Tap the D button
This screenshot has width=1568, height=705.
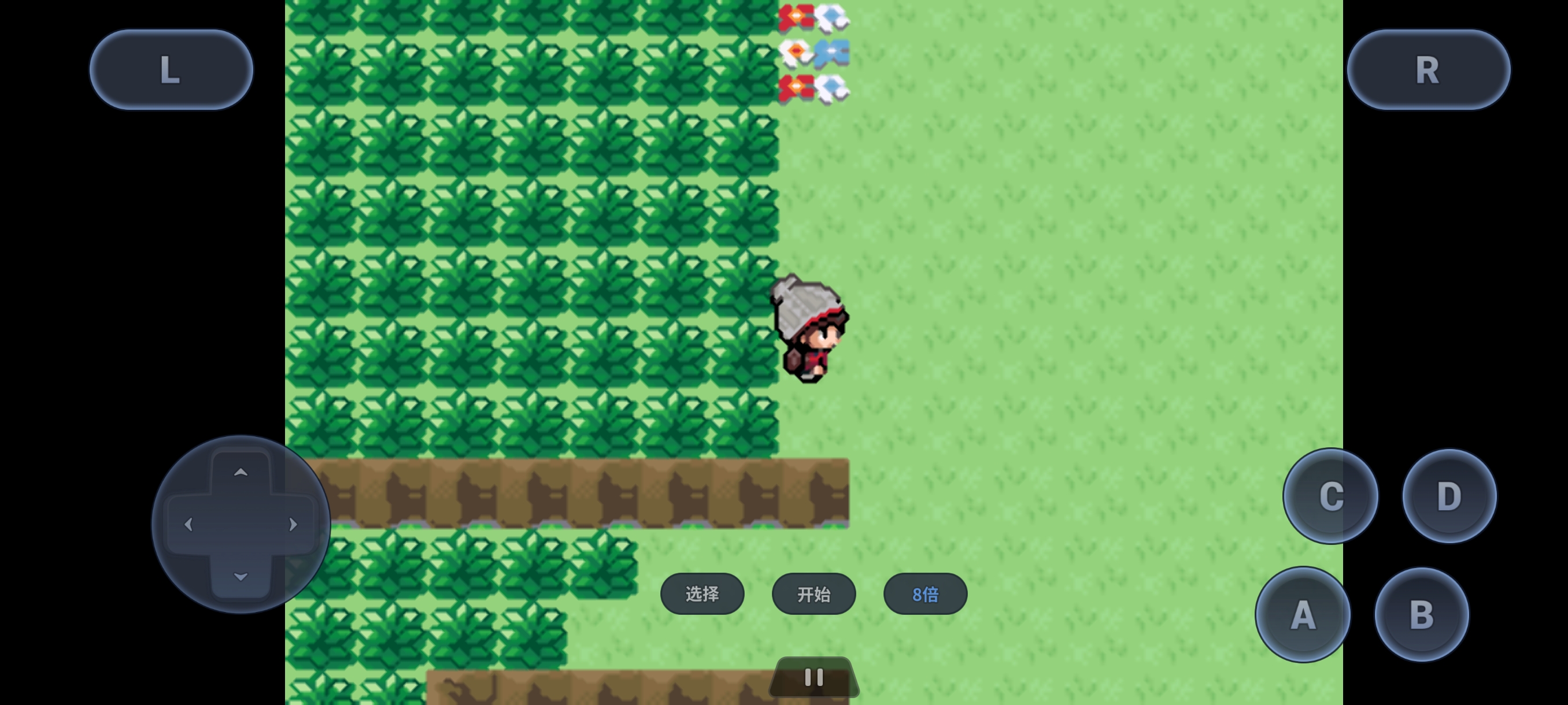pyautogui.click(x=1449, y=496)
